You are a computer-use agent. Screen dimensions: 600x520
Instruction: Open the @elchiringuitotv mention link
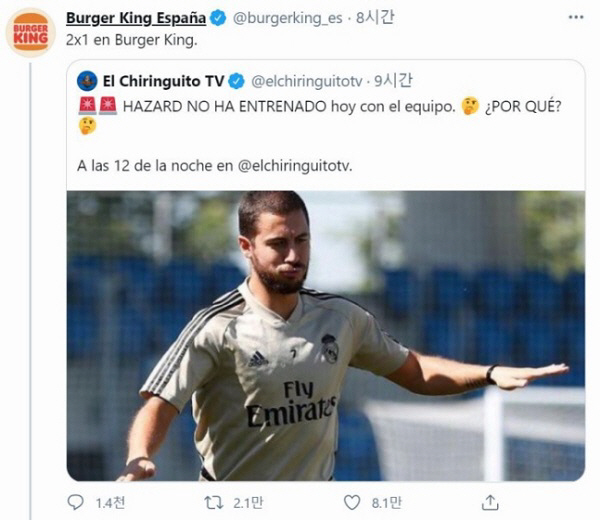coord(295,166)
